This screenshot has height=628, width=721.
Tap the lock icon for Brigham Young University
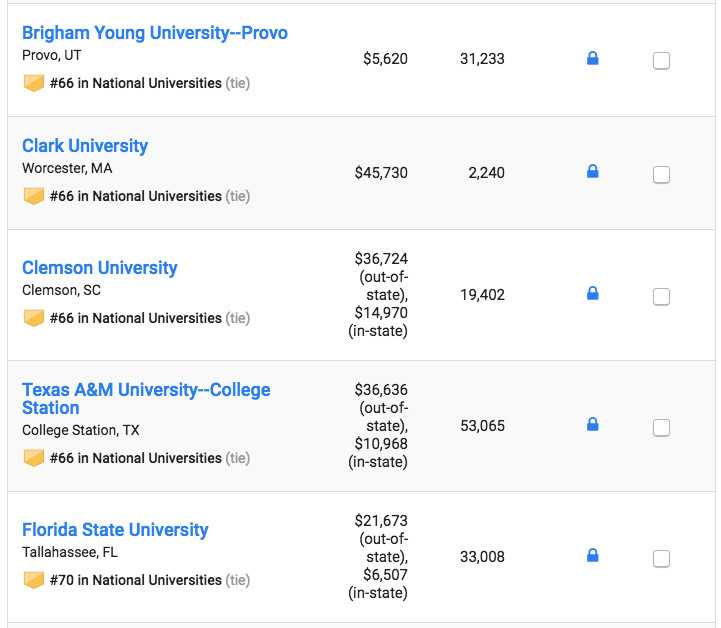pos(592,59)
